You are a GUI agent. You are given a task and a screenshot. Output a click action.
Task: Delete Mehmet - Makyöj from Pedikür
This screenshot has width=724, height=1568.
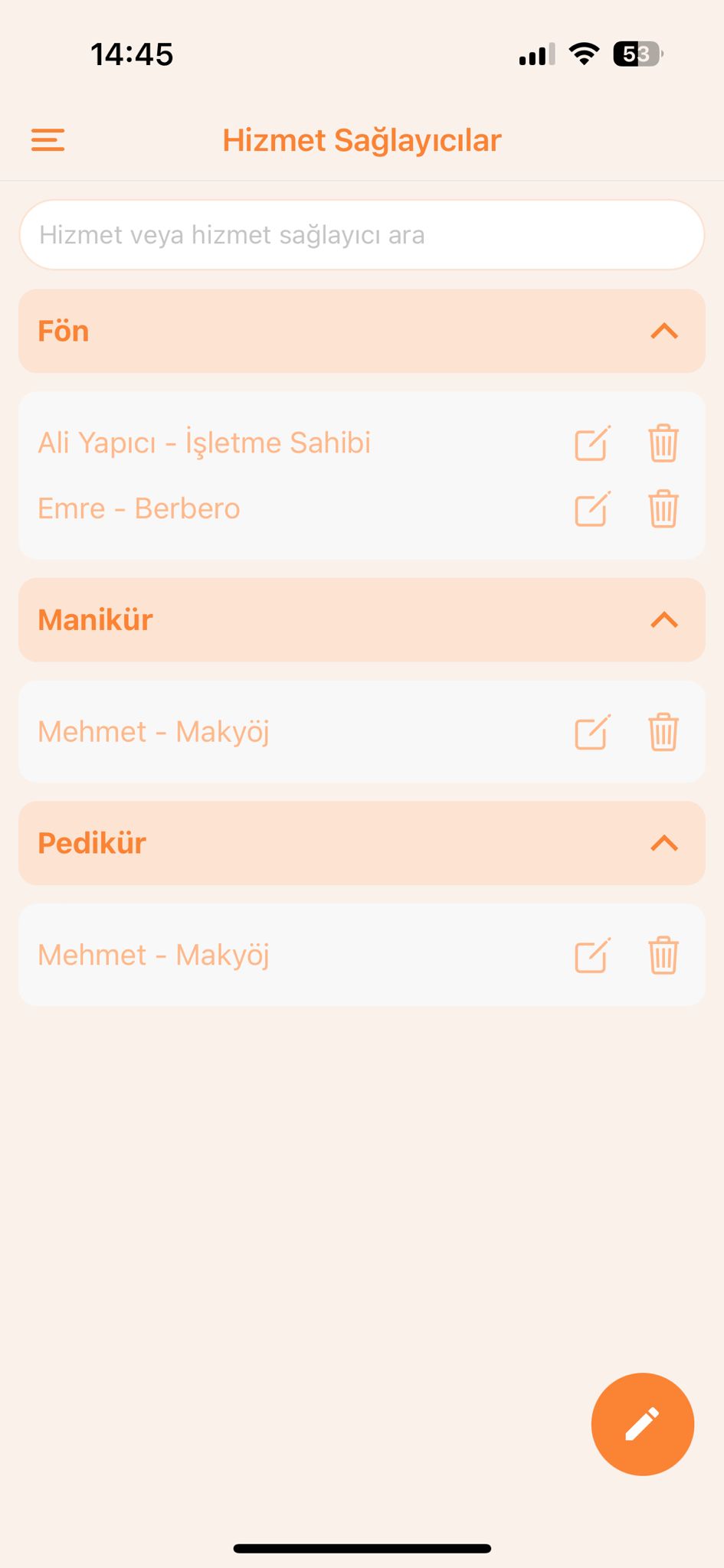click(663, 955)
